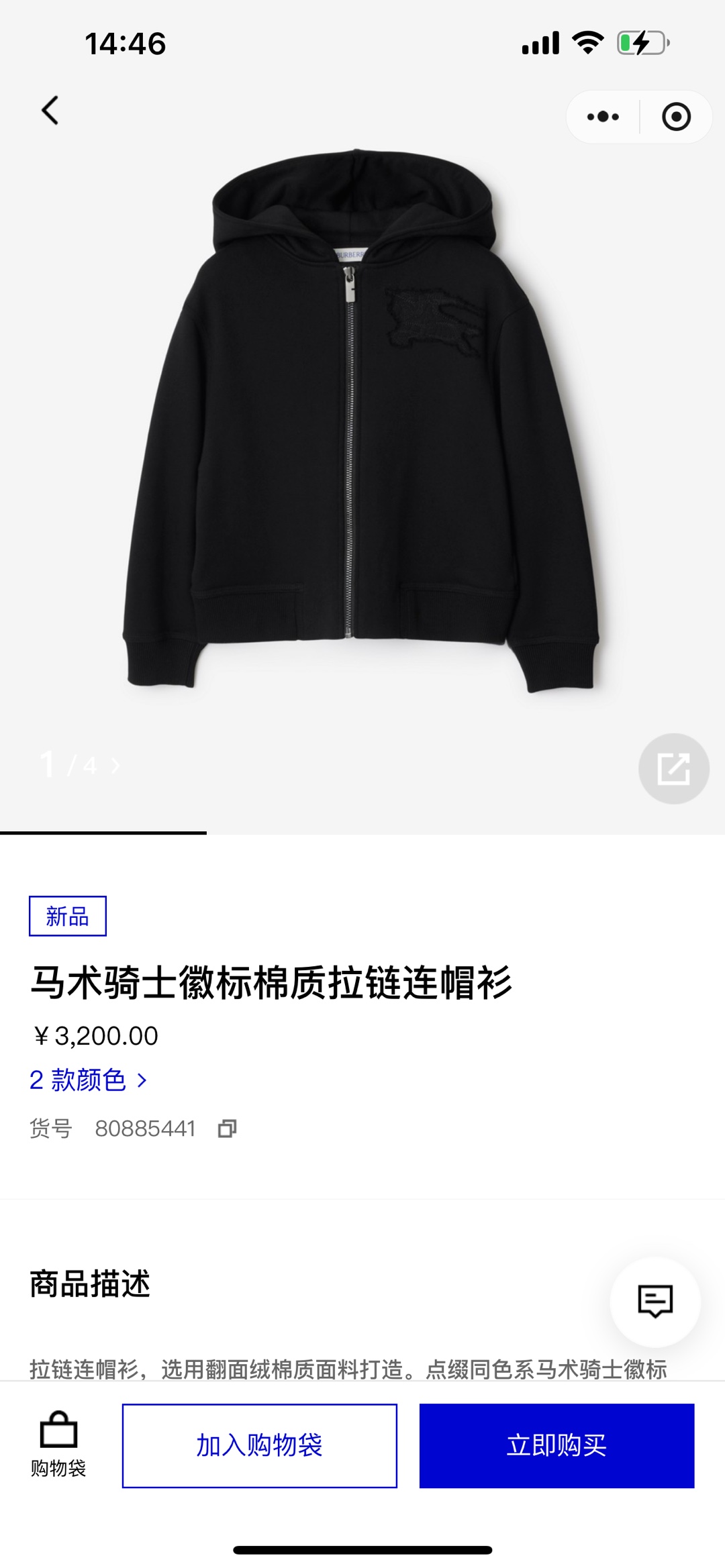The image size is (725, 1568).
Task: Advance to the next product image
Action: [x=115, y=766]
